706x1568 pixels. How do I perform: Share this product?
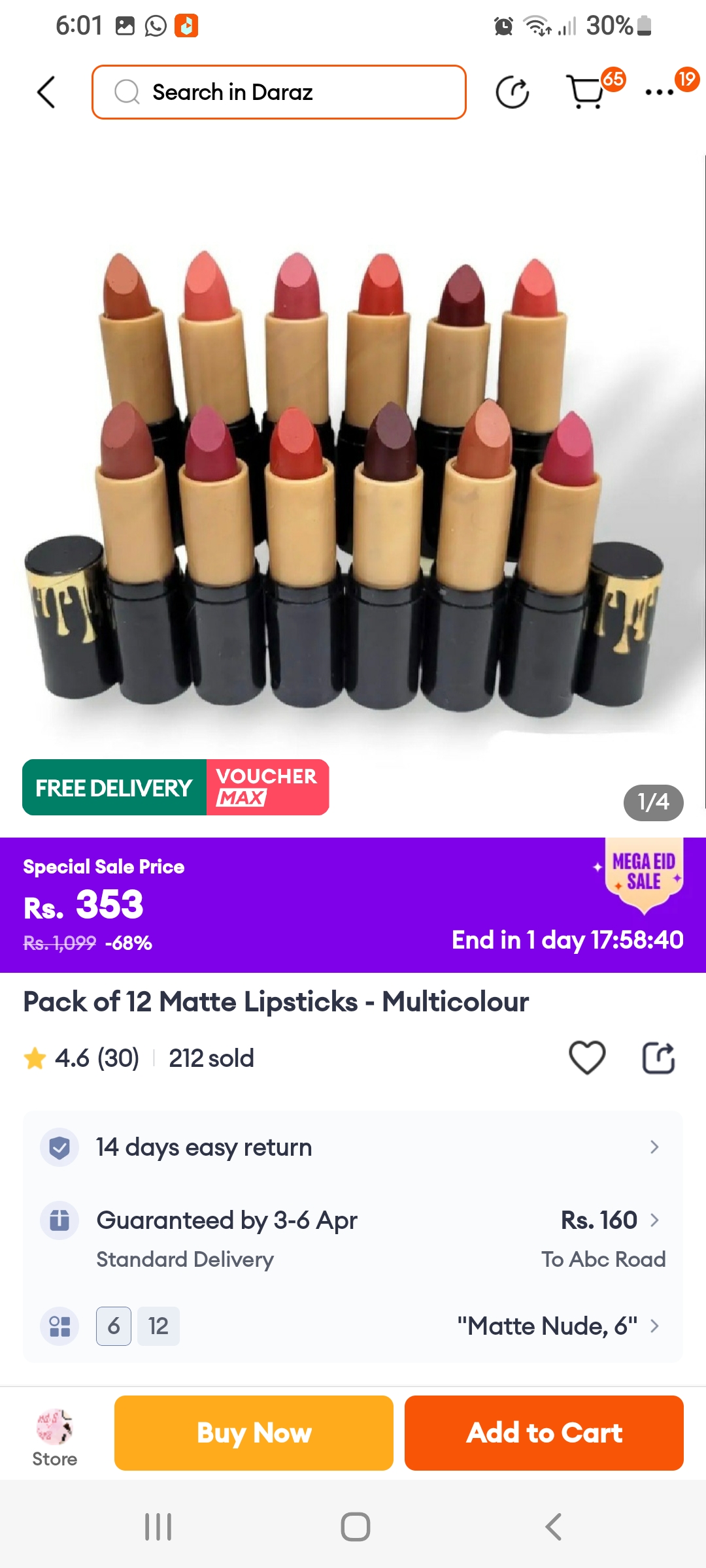[x=658, y=1058]
